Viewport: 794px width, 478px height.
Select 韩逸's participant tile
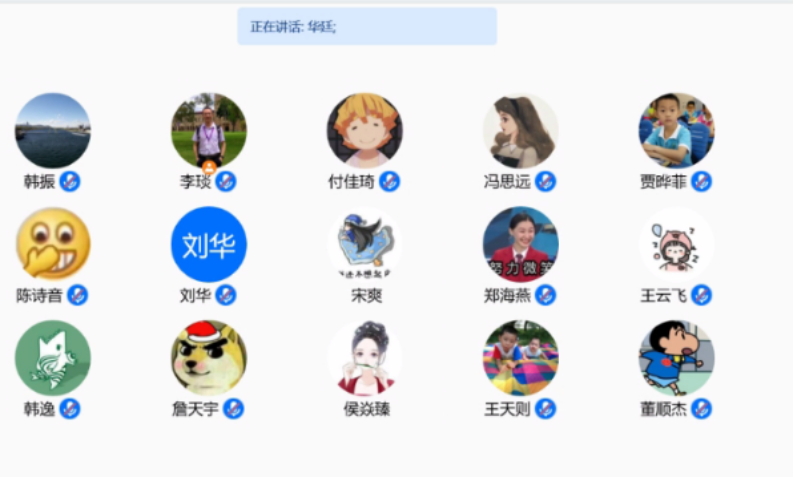coord(53,357)
